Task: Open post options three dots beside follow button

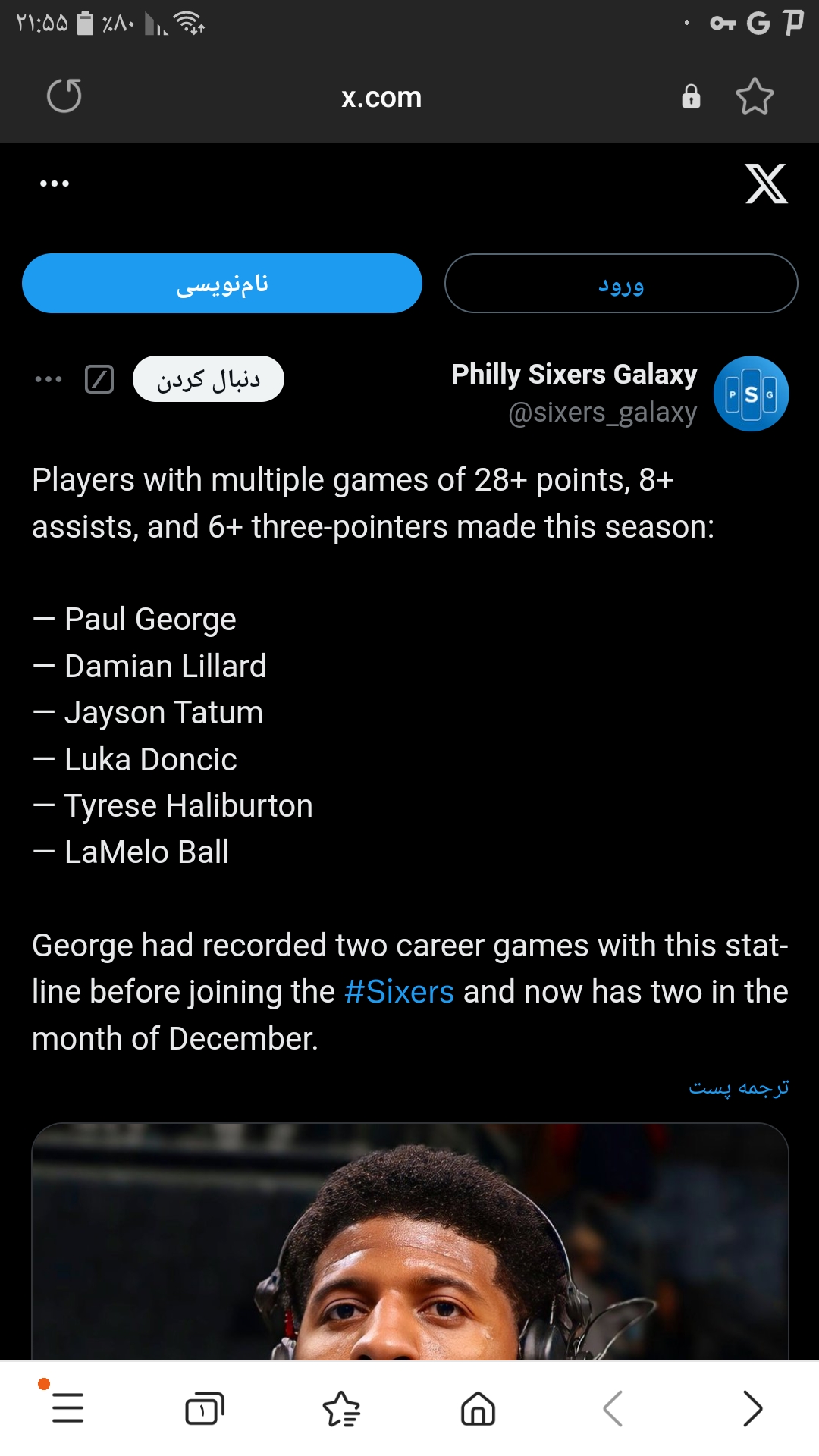Action: click(x=49, y=379)
